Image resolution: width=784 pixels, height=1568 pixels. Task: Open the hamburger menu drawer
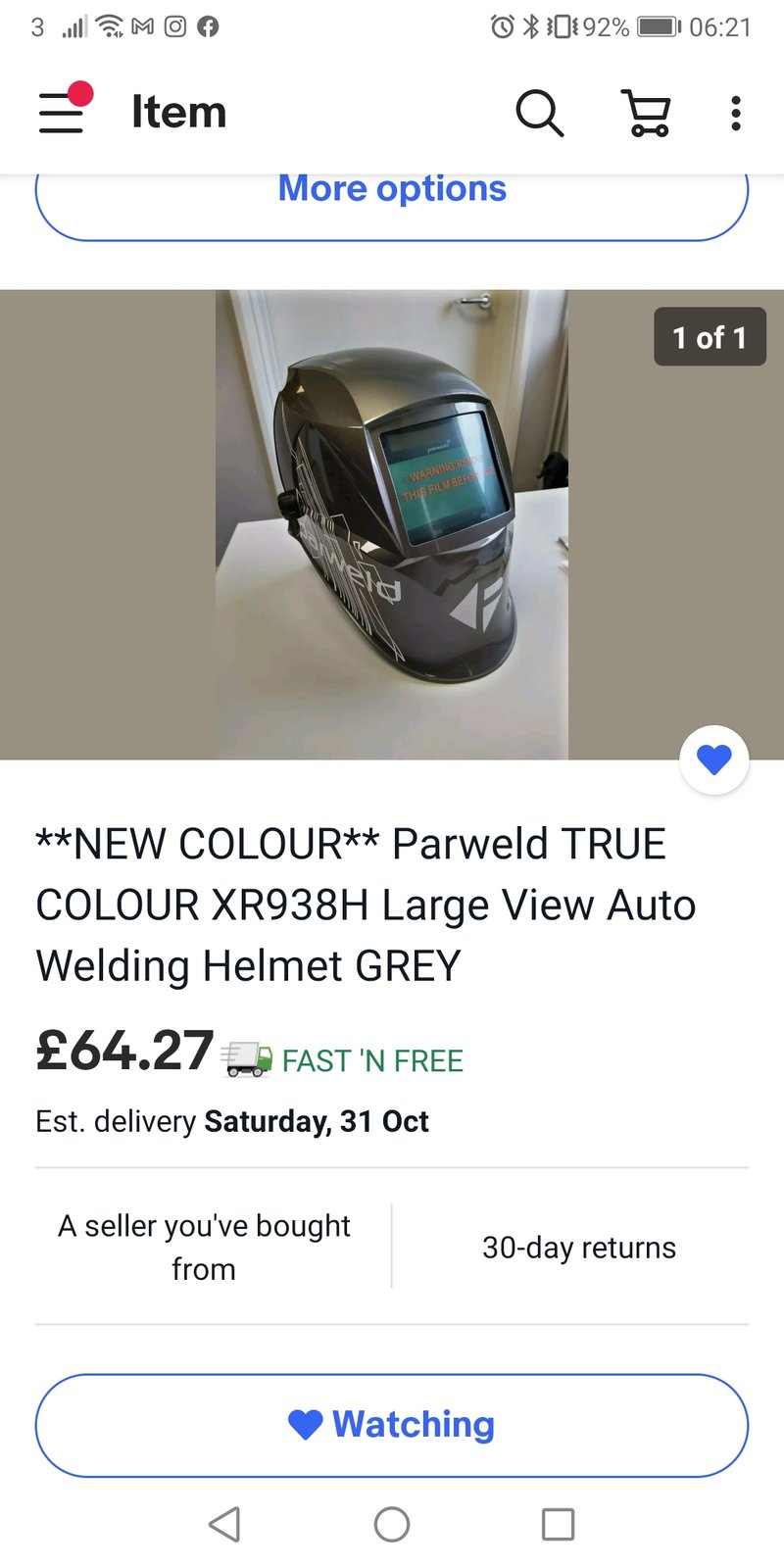coord(61,112)
